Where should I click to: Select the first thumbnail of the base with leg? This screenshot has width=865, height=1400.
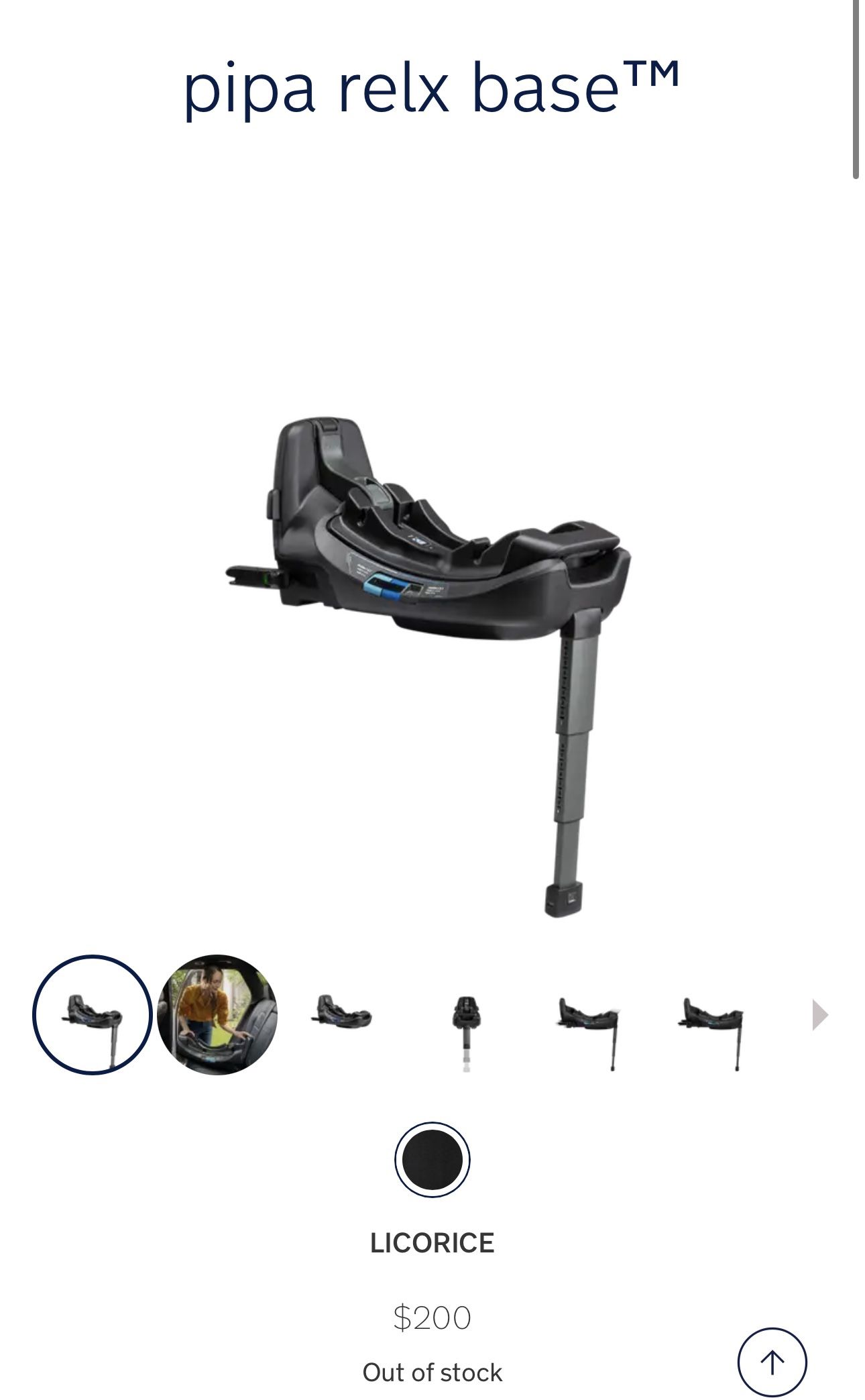tap(93, 1014)
